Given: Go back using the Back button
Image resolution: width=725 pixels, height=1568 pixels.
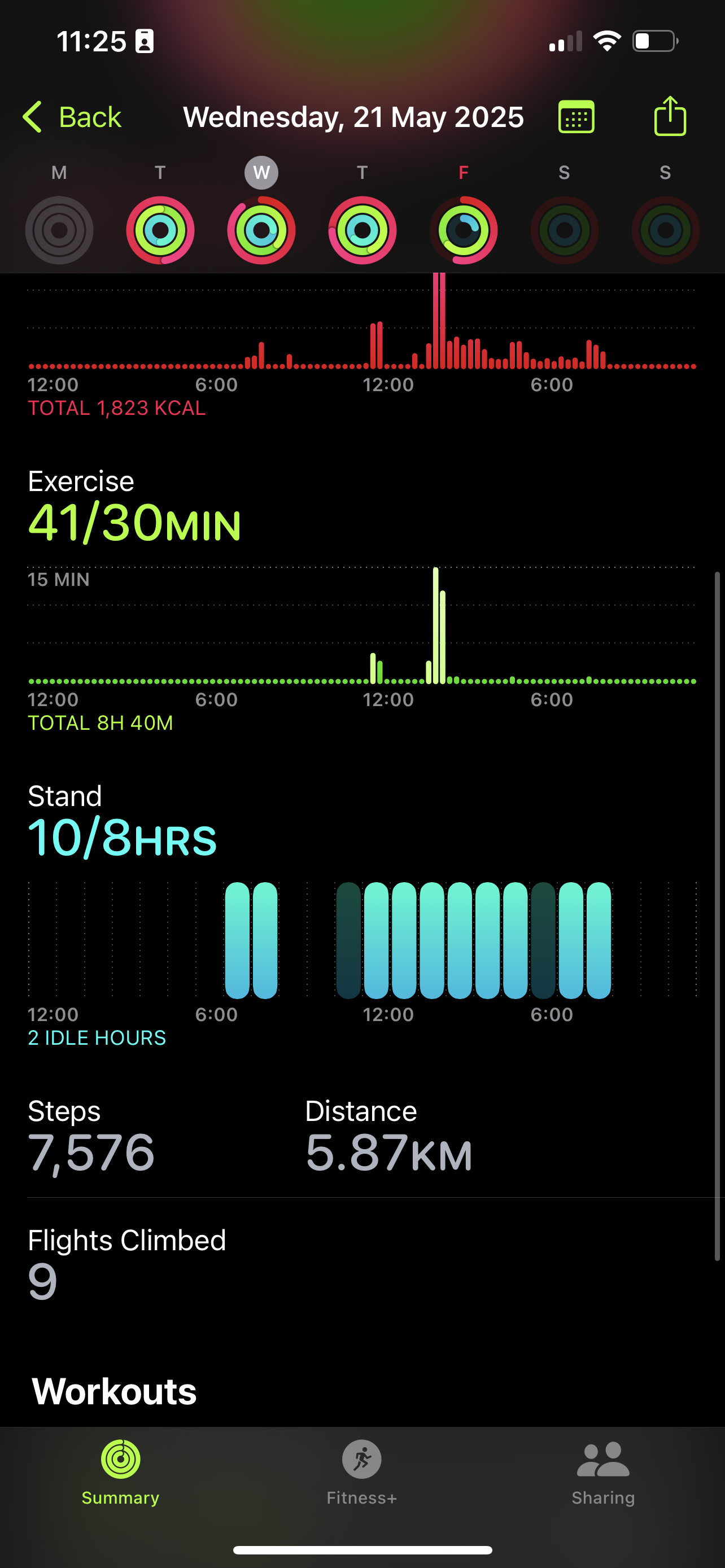Looking at the screenshot, I should point(72,117).
